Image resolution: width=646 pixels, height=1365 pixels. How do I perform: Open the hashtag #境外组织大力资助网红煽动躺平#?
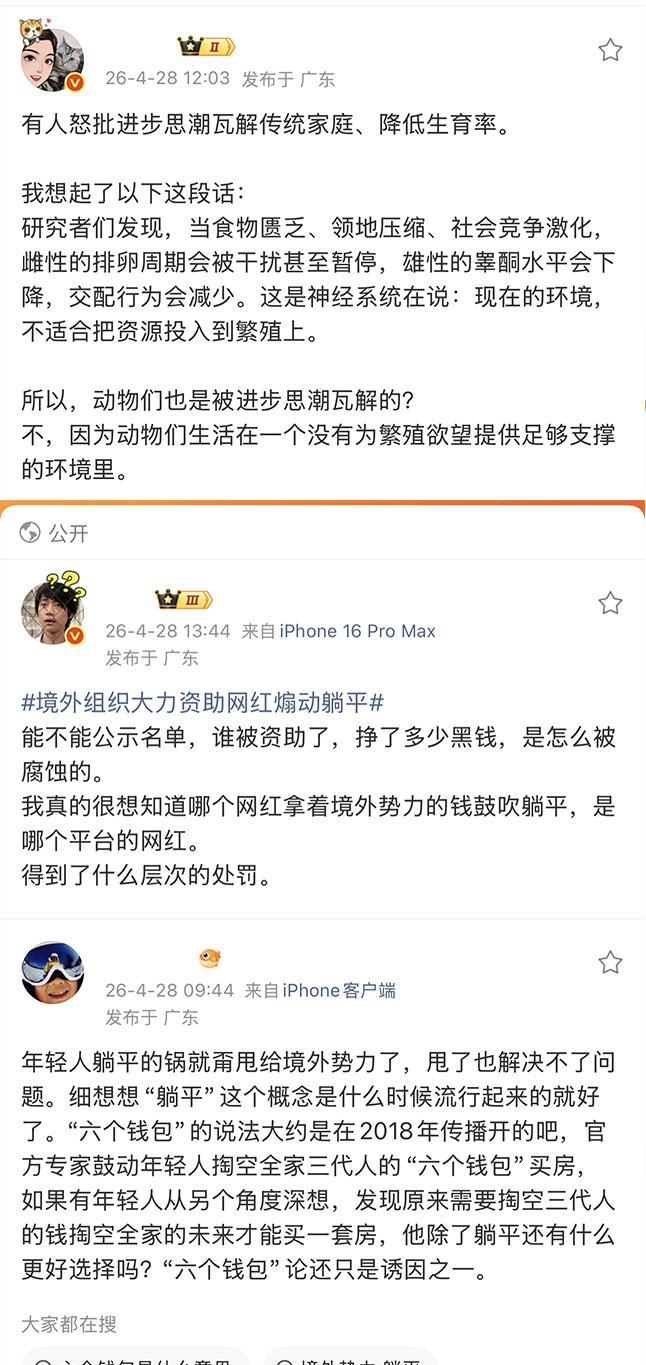pos(203,703)
